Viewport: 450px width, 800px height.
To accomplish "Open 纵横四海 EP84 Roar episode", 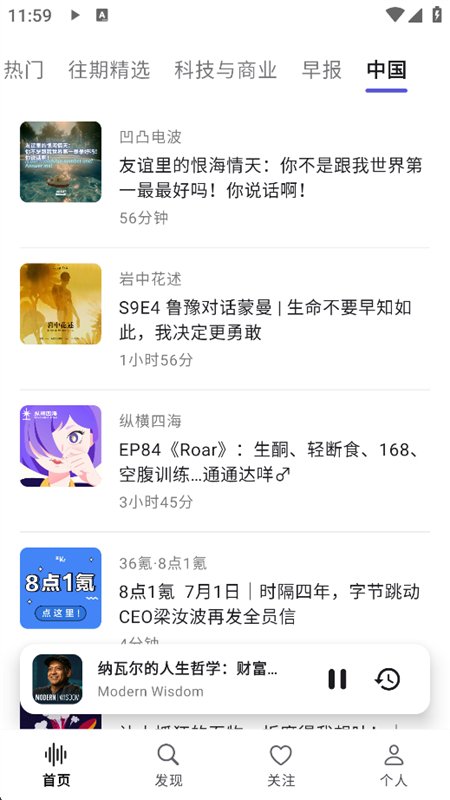I will pyautogui.click(x=225, y=461).
